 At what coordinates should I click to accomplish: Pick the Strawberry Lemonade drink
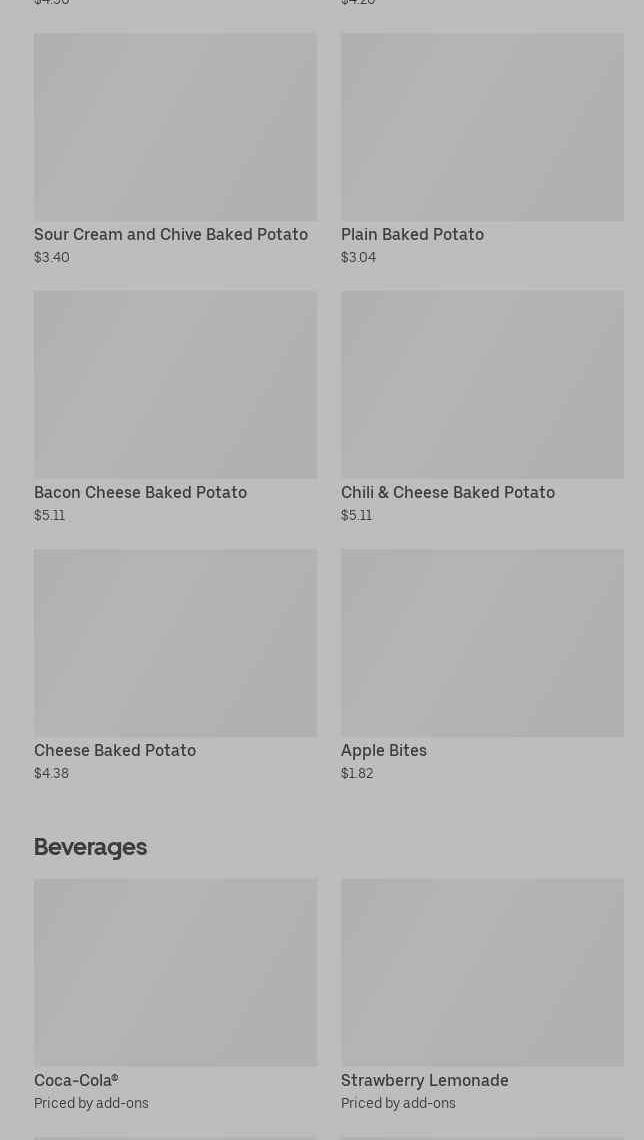tap(482, 995)
